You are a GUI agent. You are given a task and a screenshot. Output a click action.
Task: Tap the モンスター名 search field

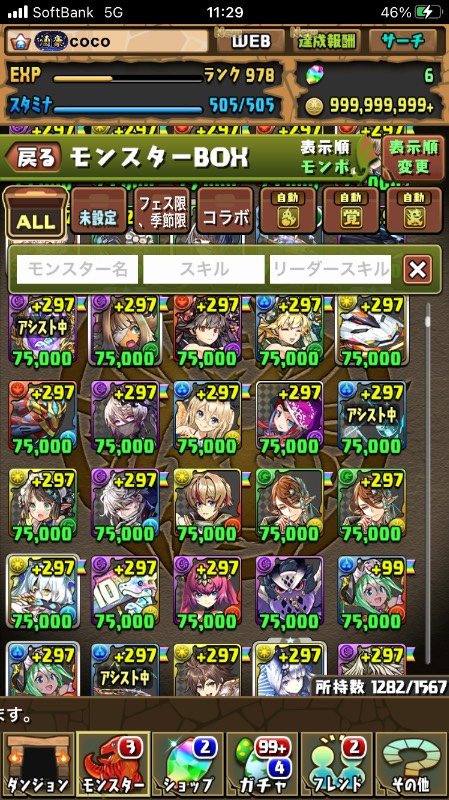click(77, 269)
